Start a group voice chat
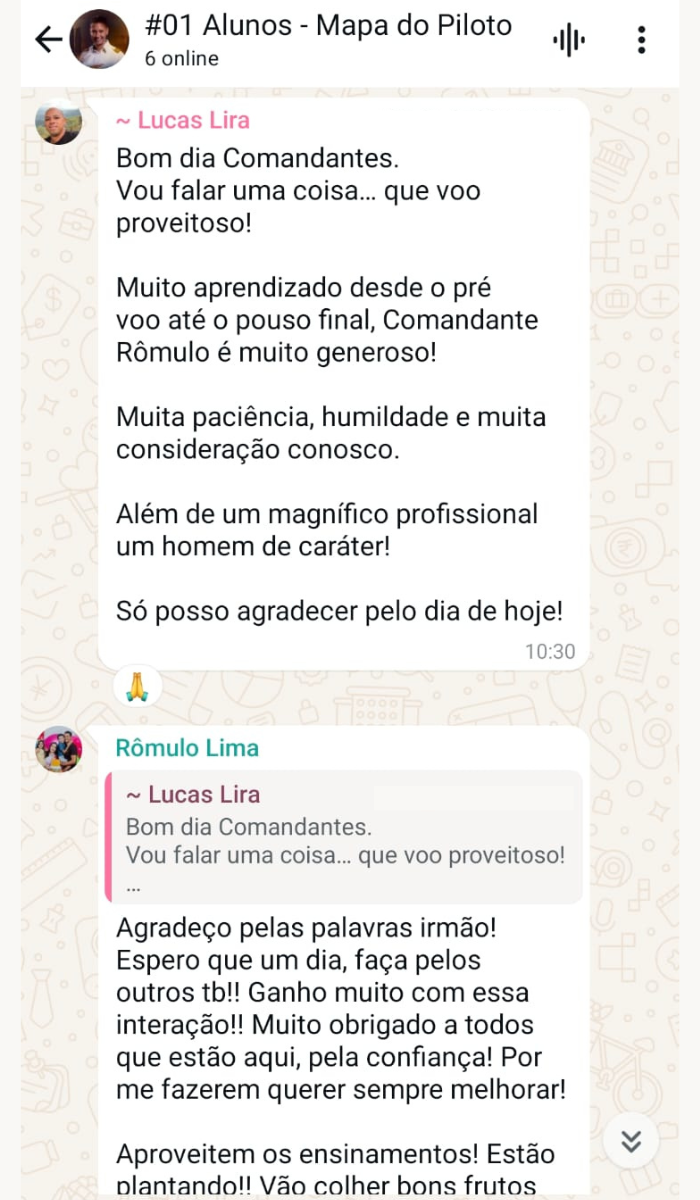The width and height of the screenshot is (700, 1200). pyautogui.click(x=568, y=40)
